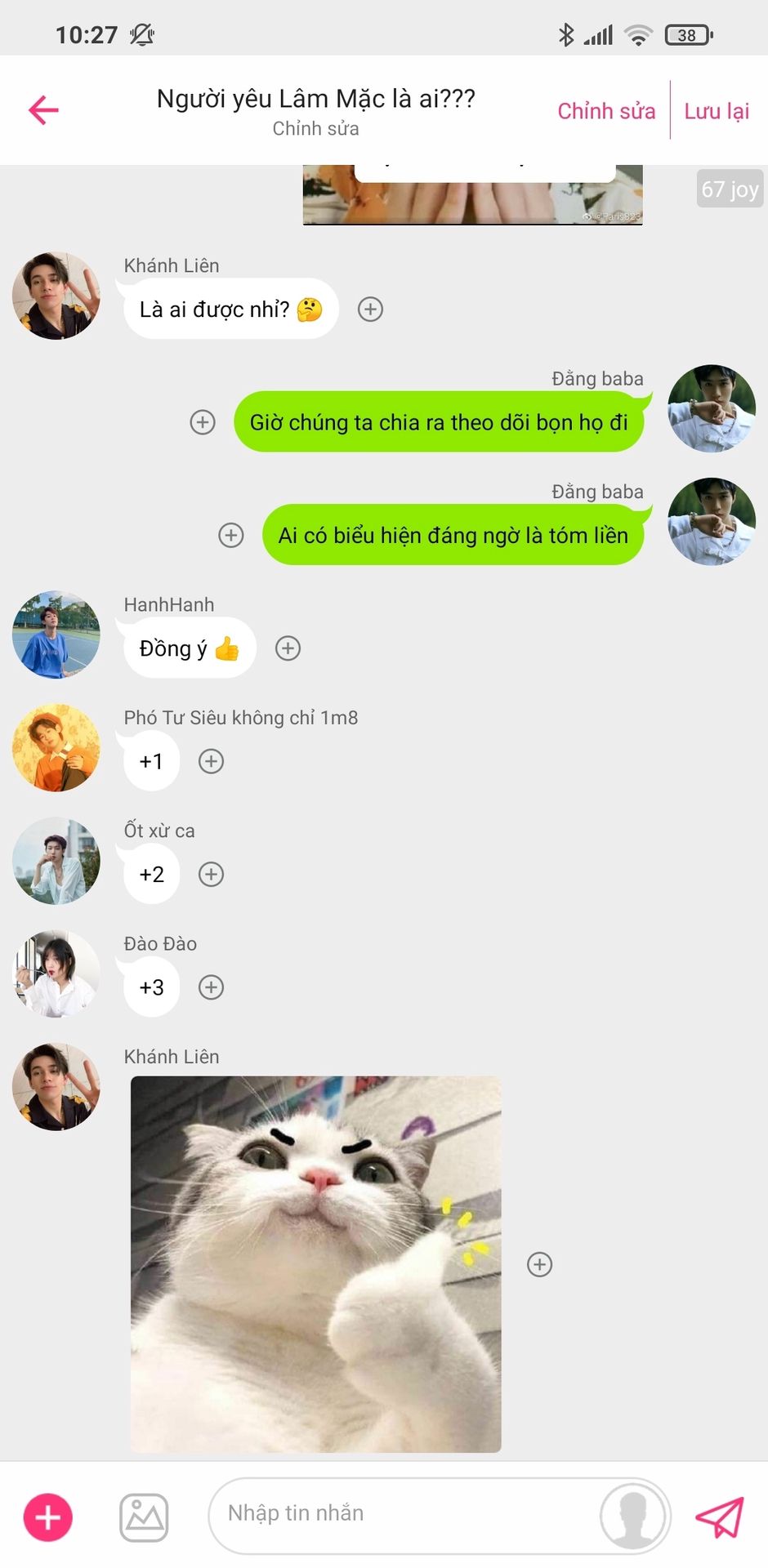768x1568 pixels.
Task: Go back using the pink arrow
Action: (x=44, y=109)
